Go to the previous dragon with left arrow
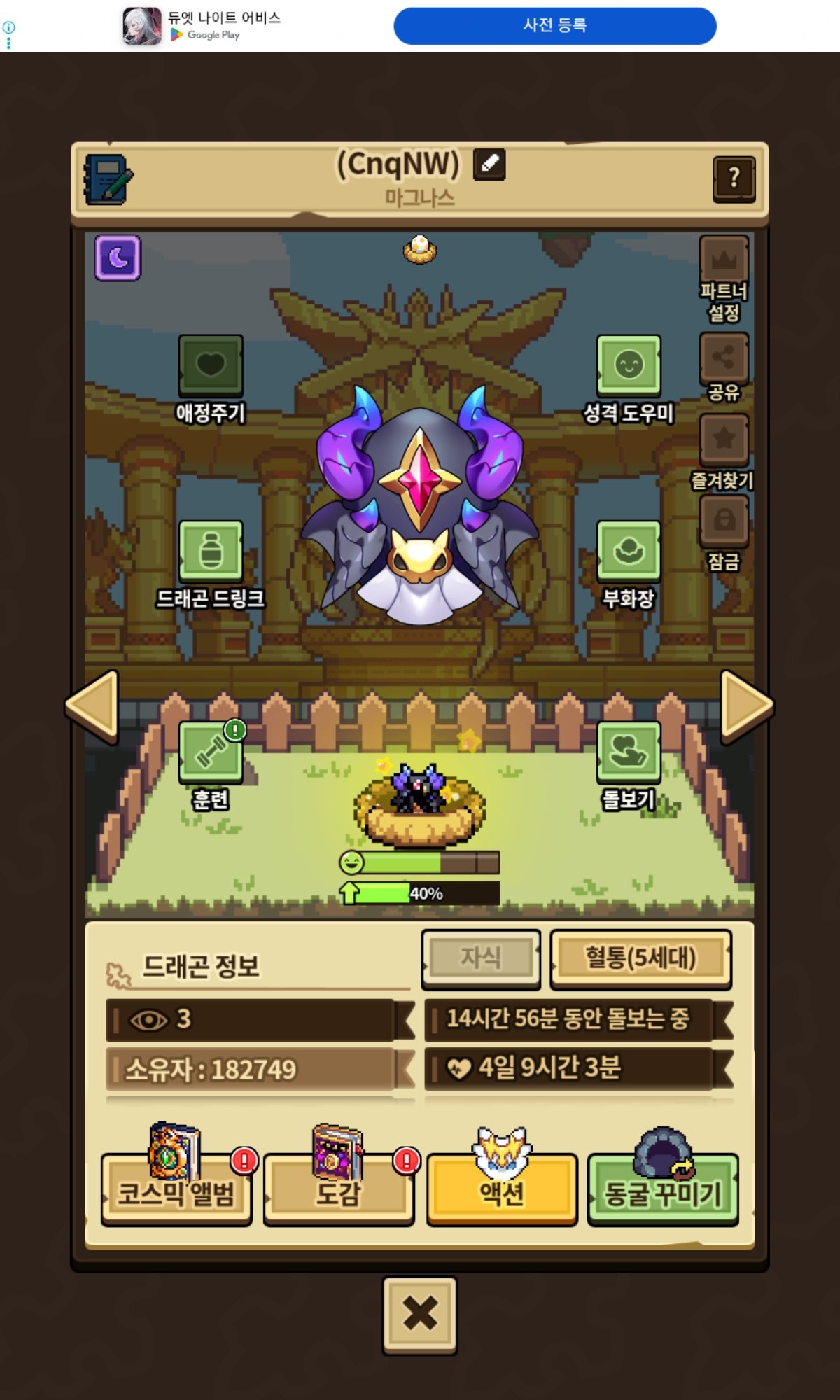 (x=92, y=706)
